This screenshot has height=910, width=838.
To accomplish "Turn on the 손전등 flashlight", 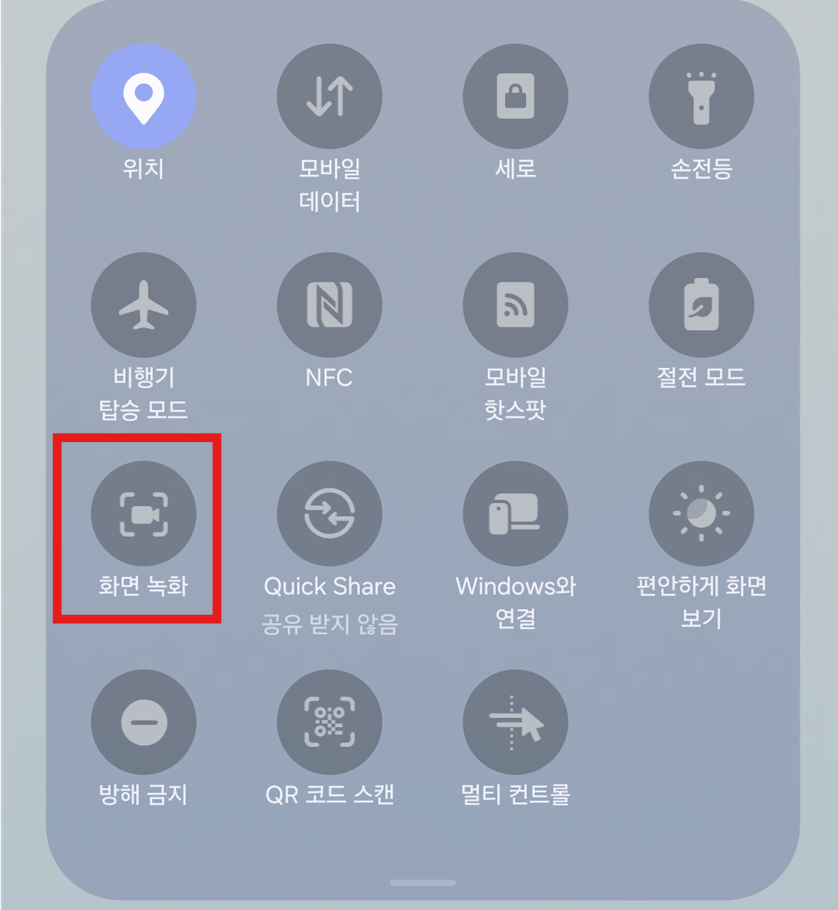I will tap(701, 95).
